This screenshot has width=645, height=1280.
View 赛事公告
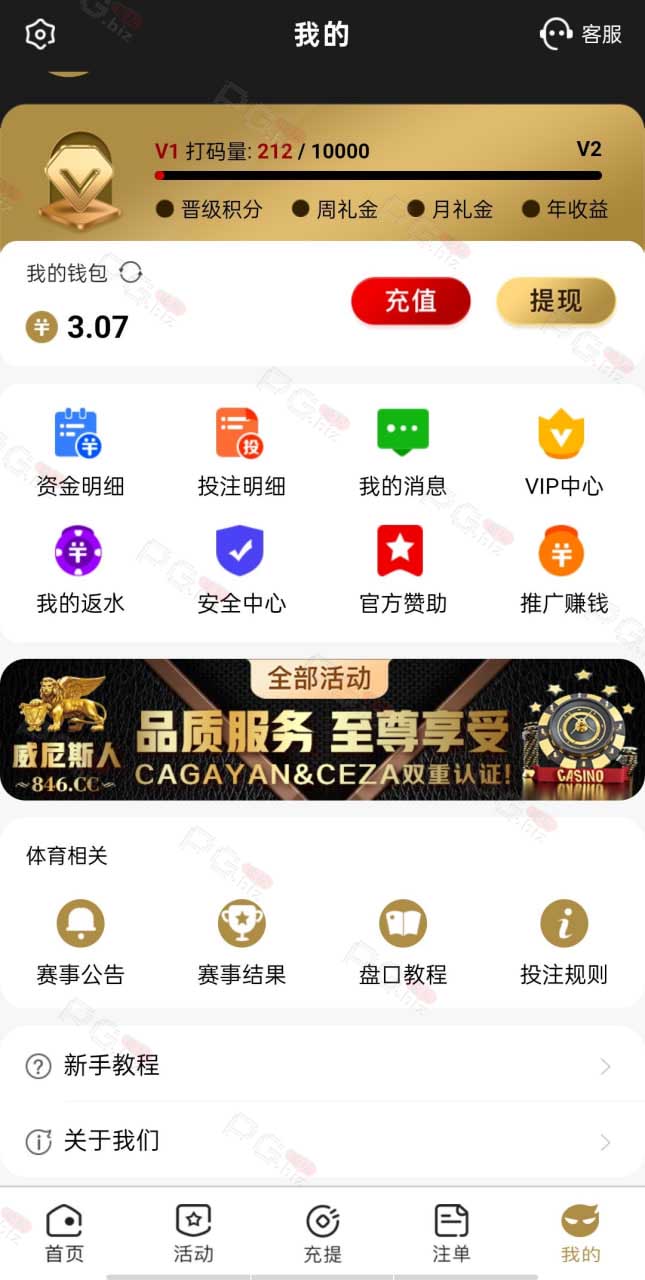tap(80, 942)
